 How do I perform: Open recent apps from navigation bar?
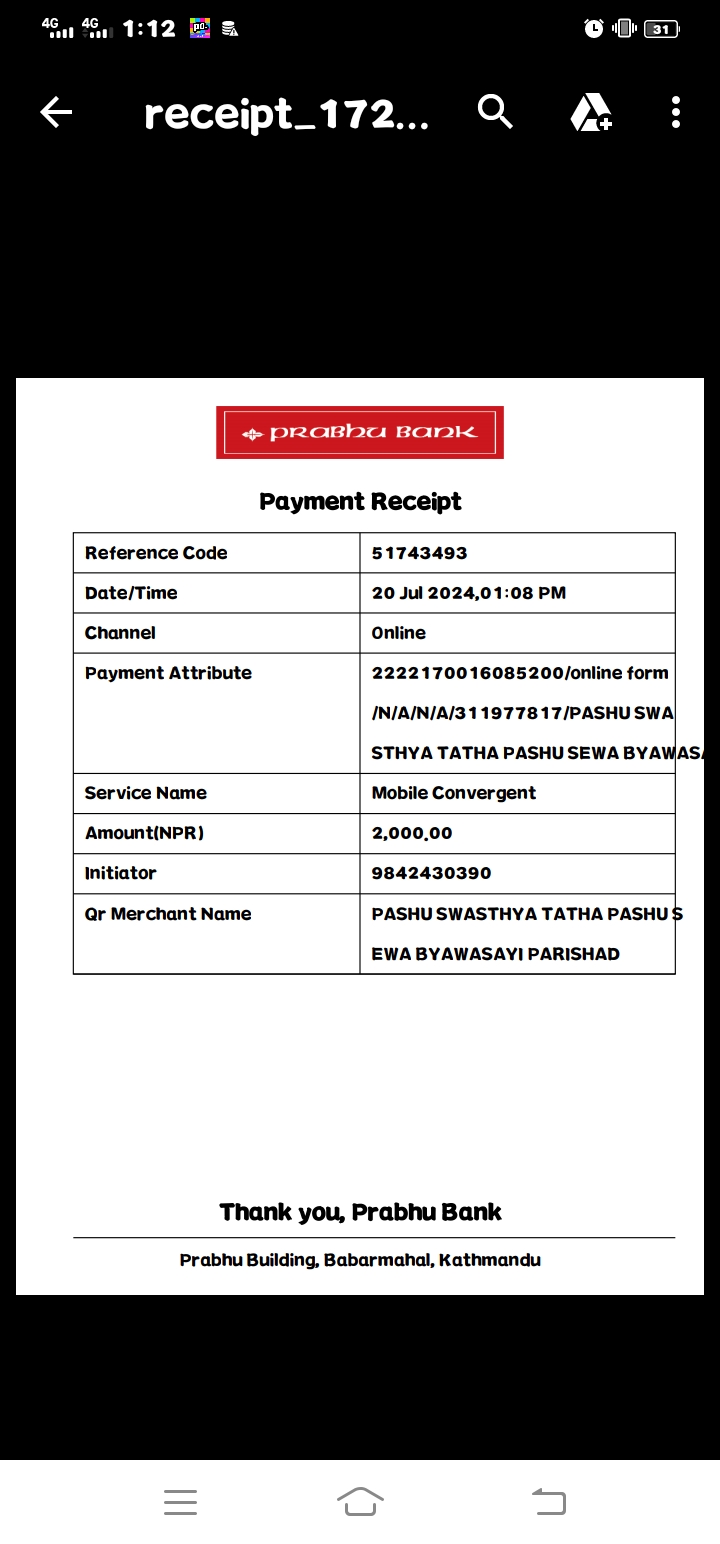(x=180, y=1501)
